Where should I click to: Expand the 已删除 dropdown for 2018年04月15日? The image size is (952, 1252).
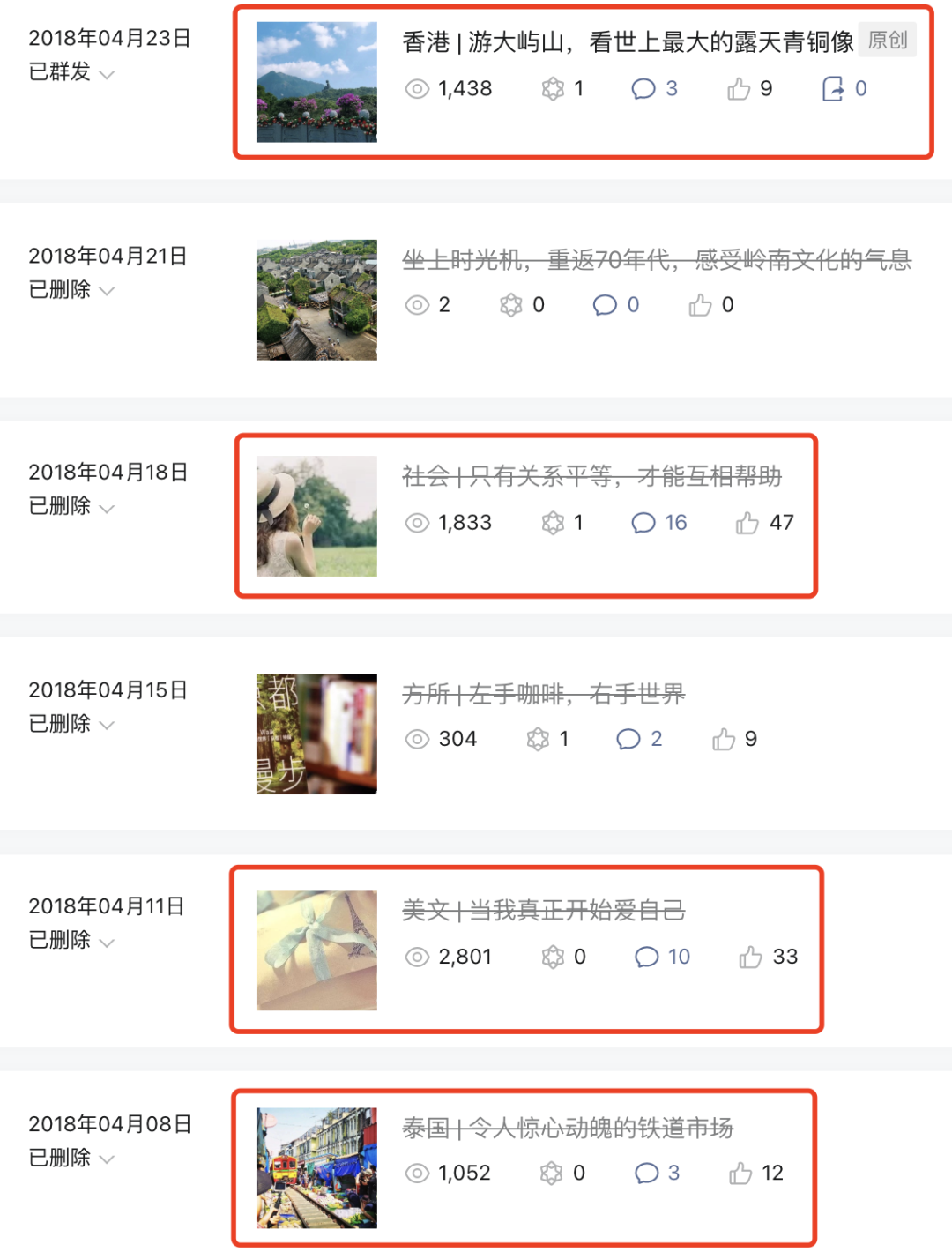(x=107, y=726)
